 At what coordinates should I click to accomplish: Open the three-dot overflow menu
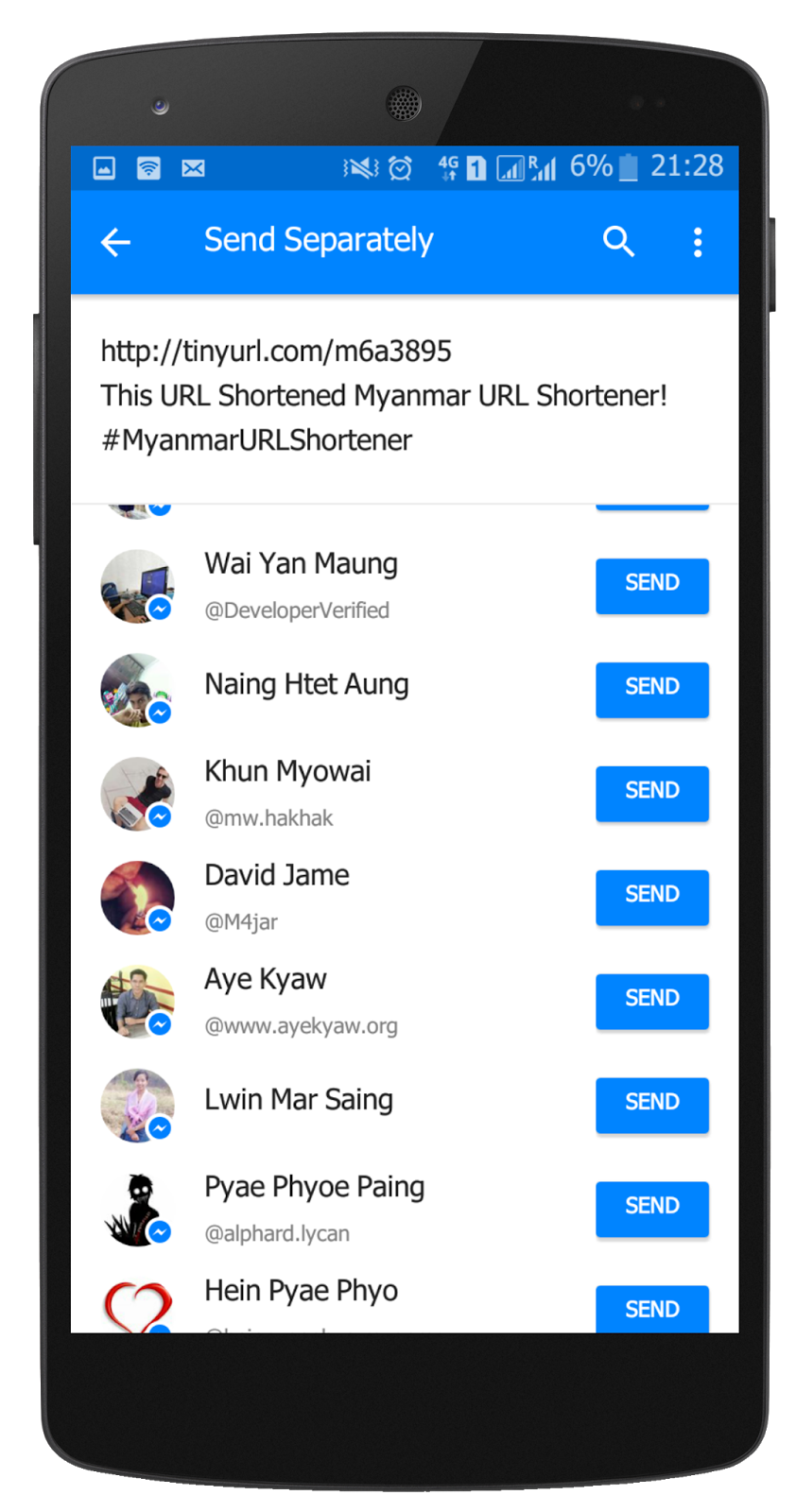coord(697,242)
